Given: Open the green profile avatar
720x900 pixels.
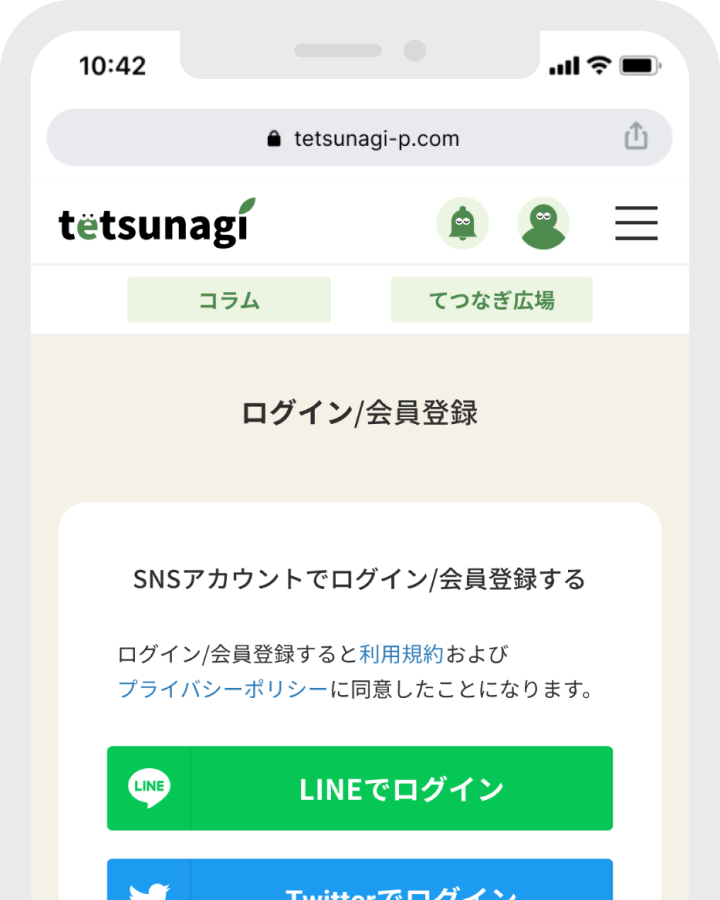Looking at the screenshot, I should [x=543, y=223].
